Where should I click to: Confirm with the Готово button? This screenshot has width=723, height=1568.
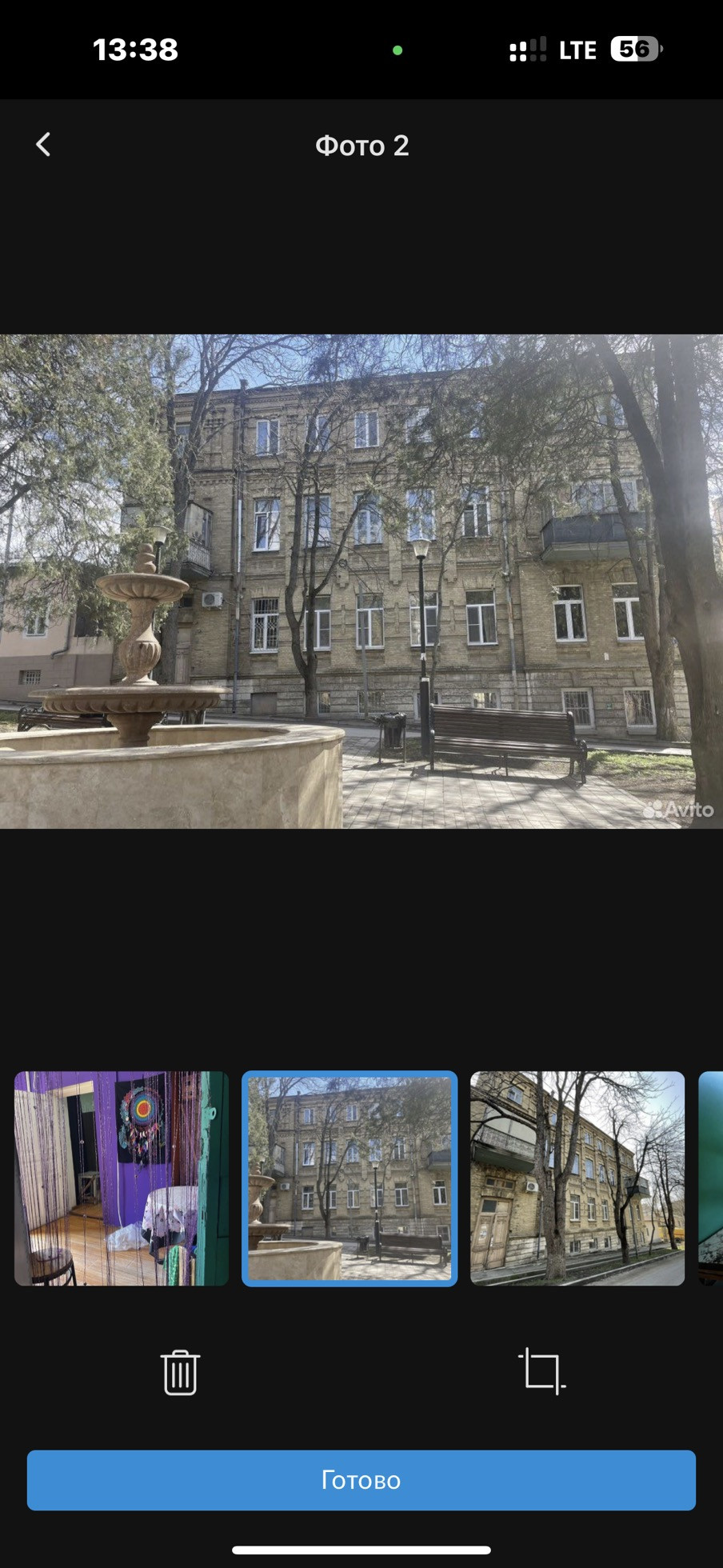361,1480
